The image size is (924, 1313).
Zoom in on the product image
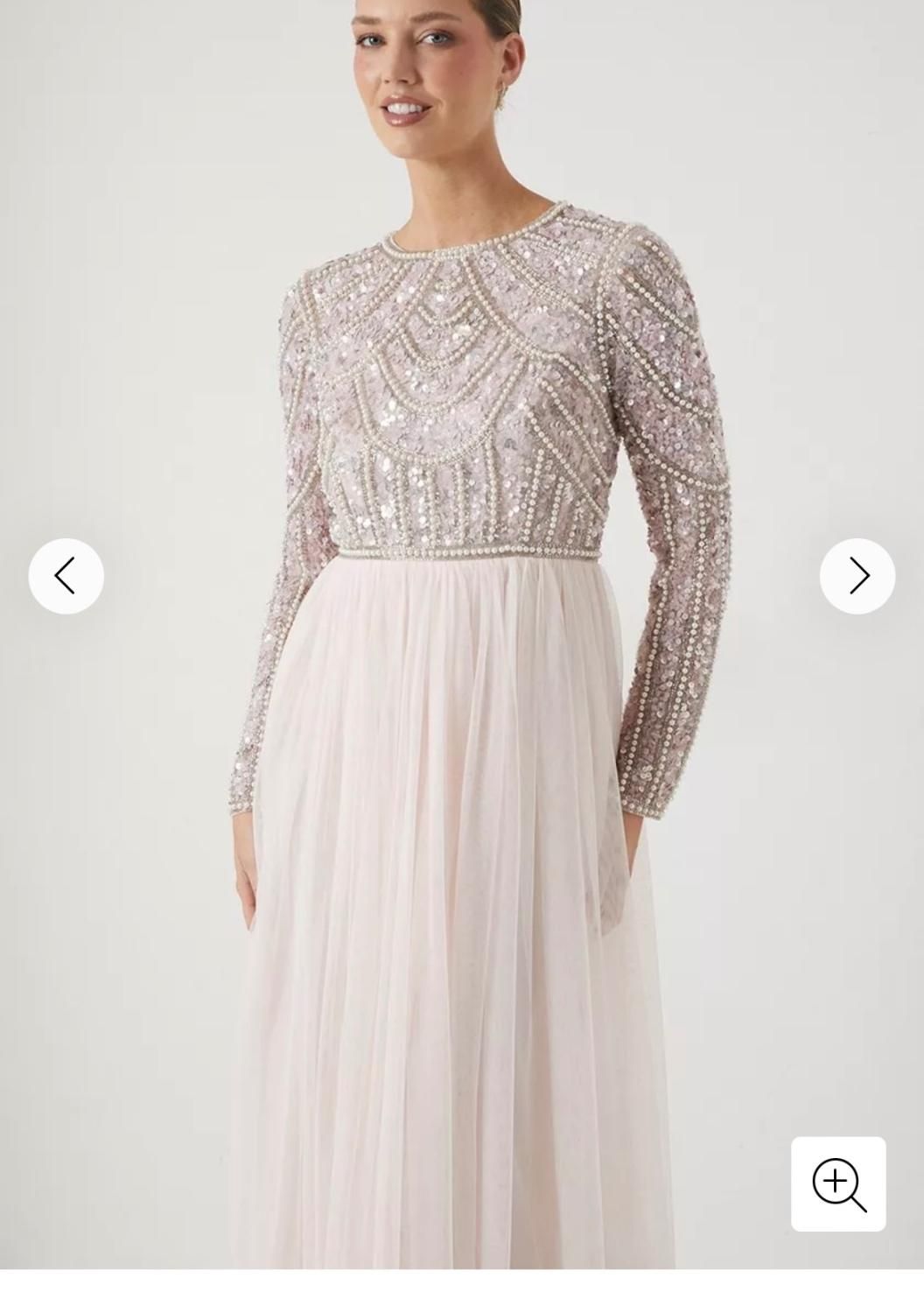coord(838,1183)
